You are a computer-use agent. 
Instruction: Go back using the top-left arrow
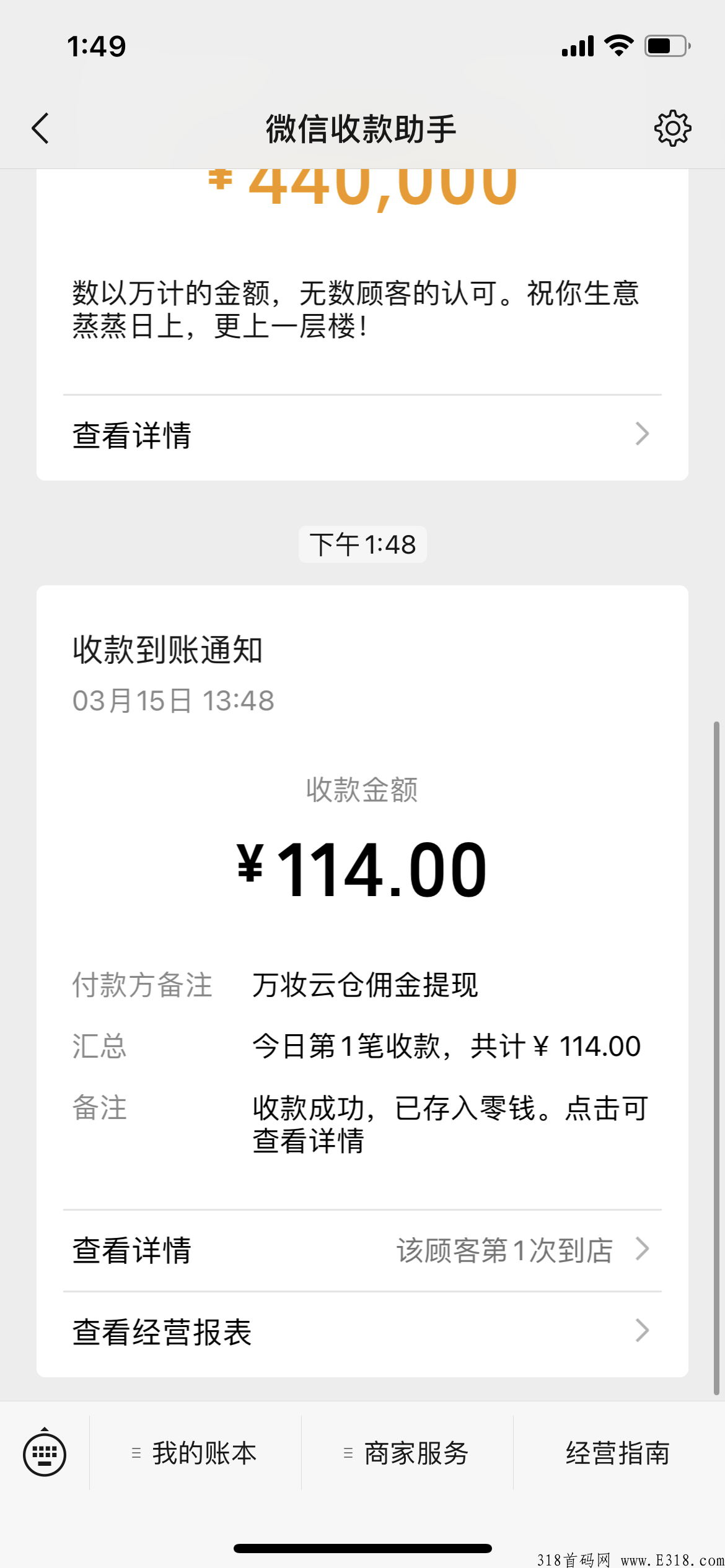(40, 128)
